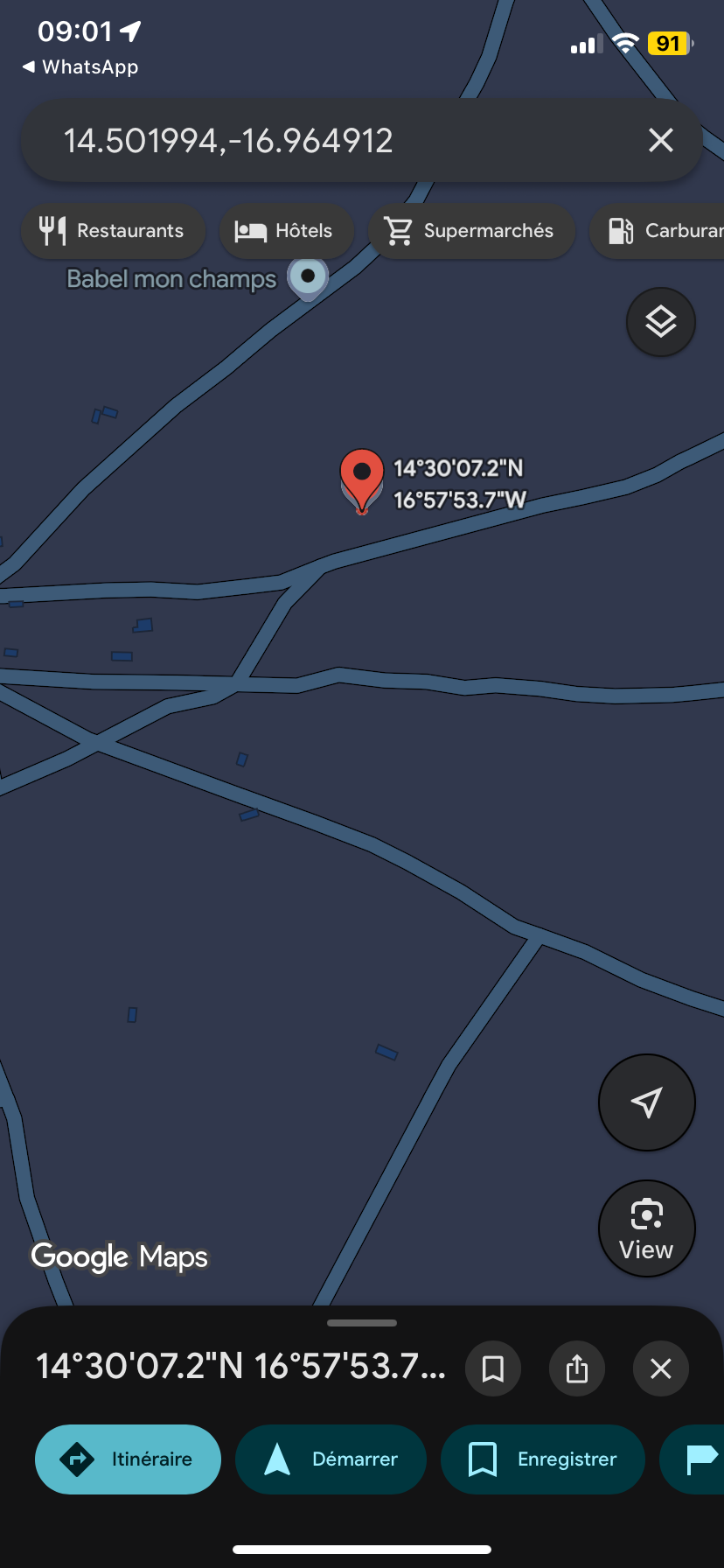
Task: Open the map layers button
Action: [661, 322]
